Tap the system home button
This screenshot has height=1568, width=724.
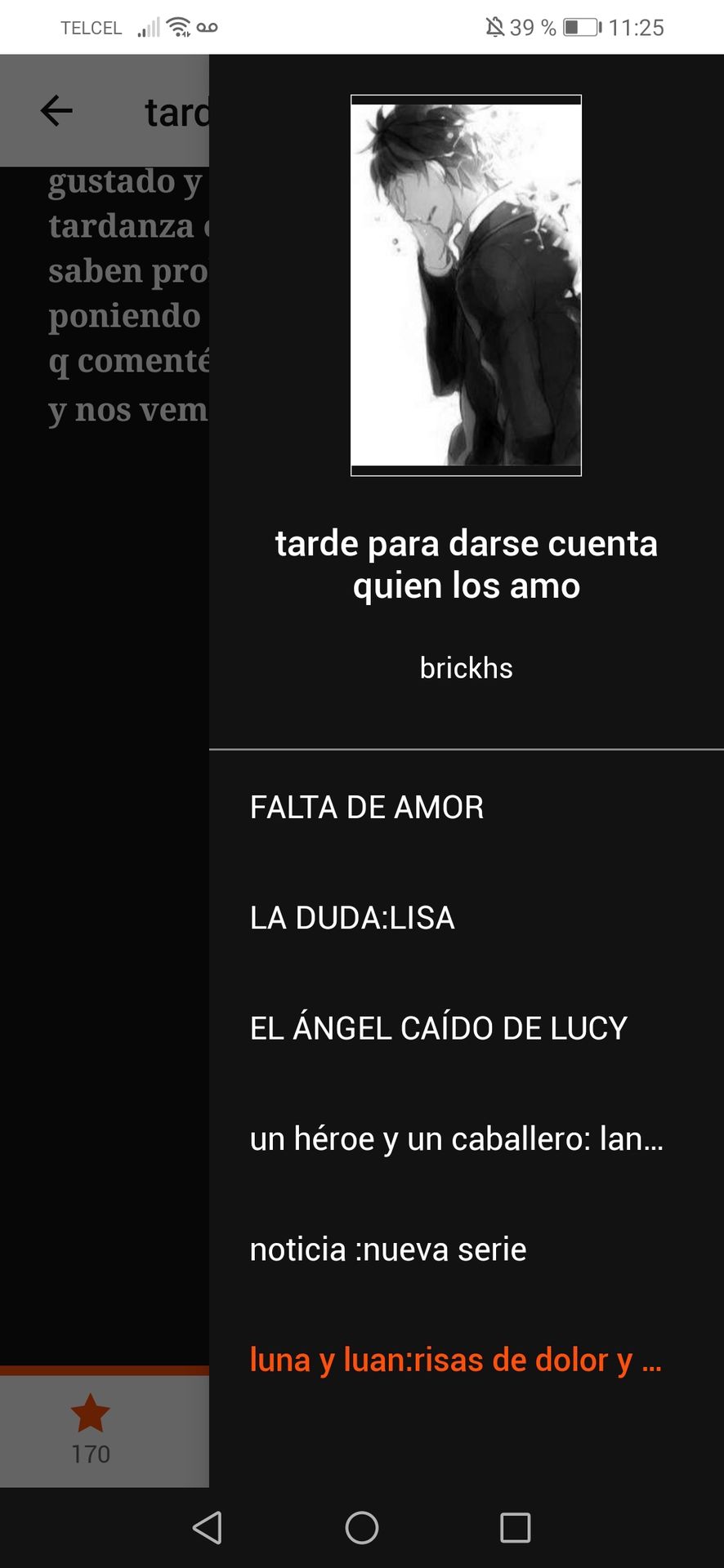362,1527
